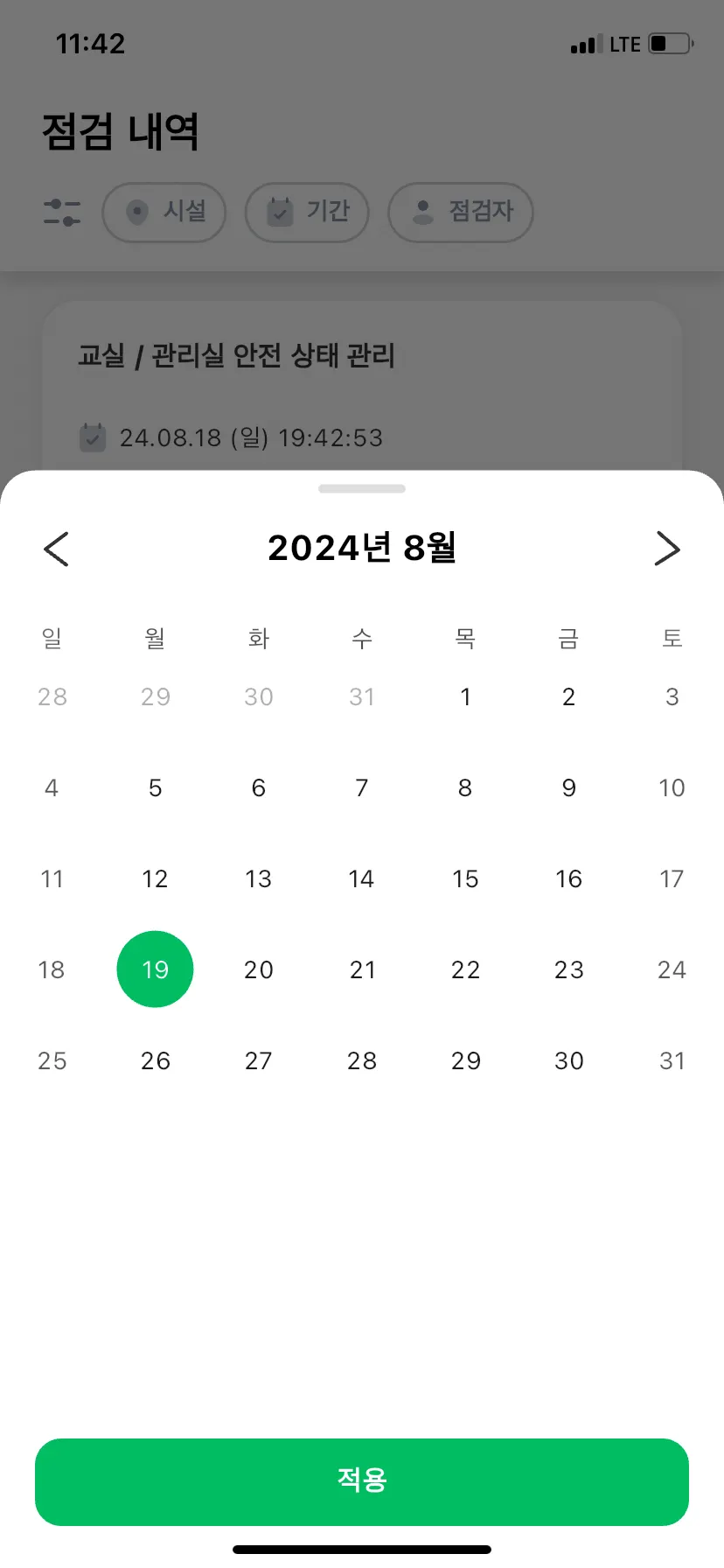Choose August 12 in the calendar
The image size is (724, 1568).
[155, 878]
